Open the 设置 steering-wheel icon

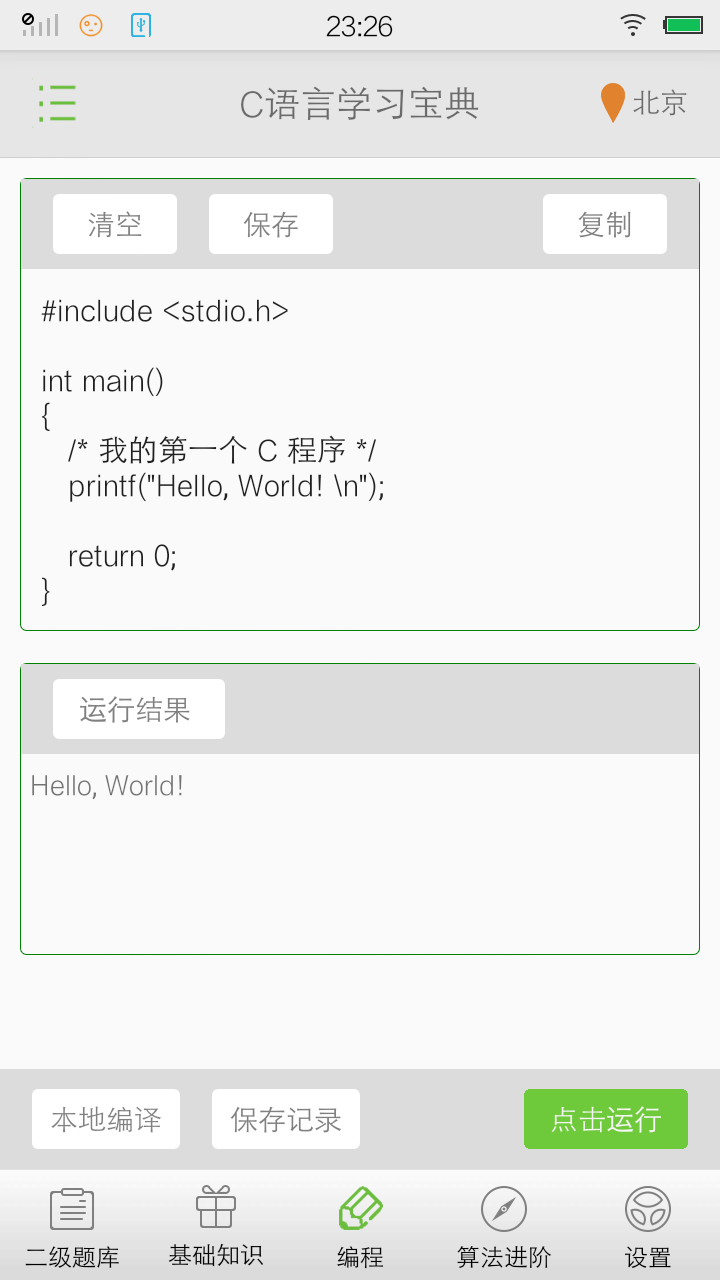pyautogui.click(x=647, y=1208)
